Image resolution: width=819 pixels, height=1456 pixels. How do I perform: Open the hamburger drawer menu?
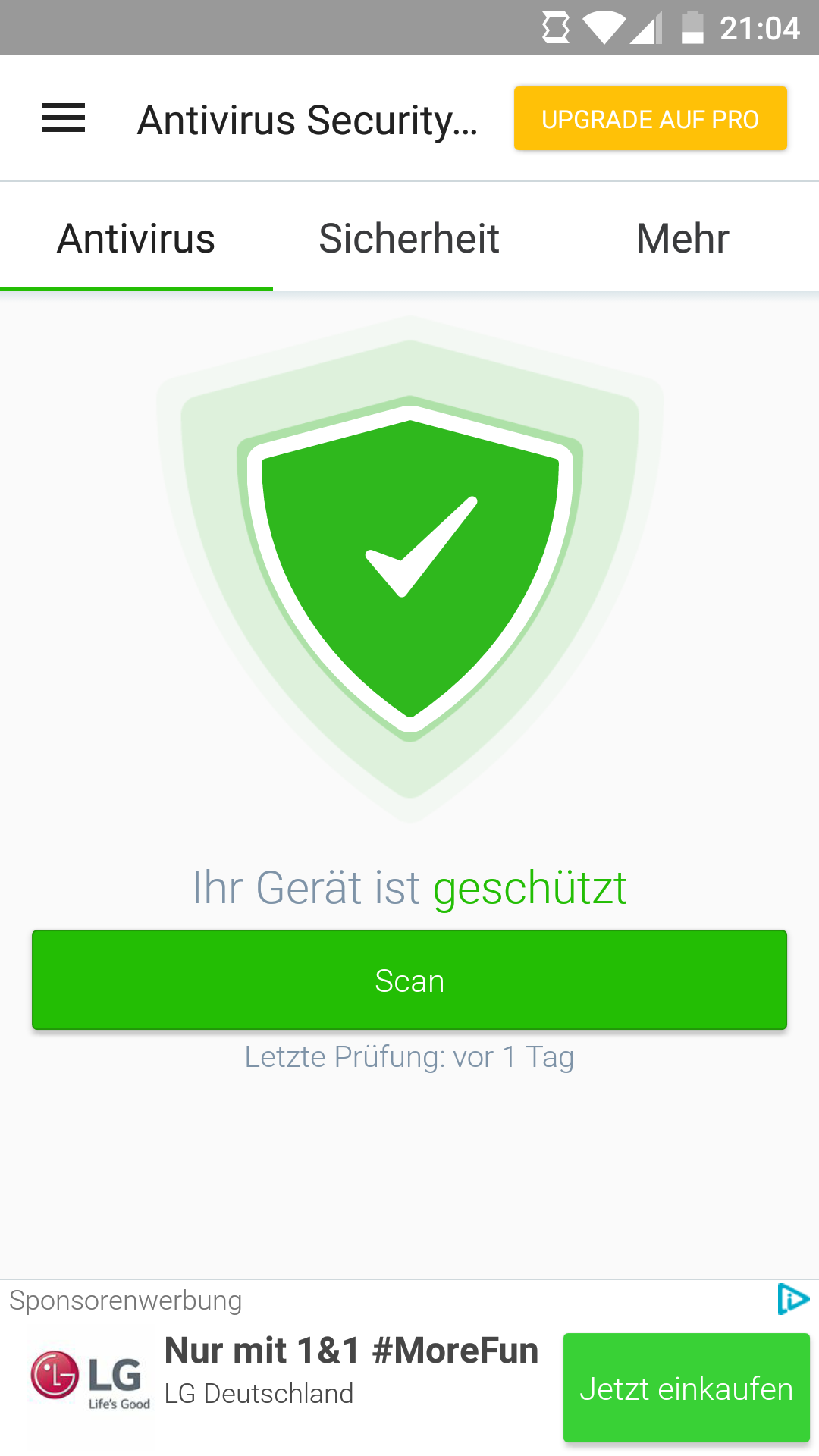pyautogui.click(x=64, y=118)
